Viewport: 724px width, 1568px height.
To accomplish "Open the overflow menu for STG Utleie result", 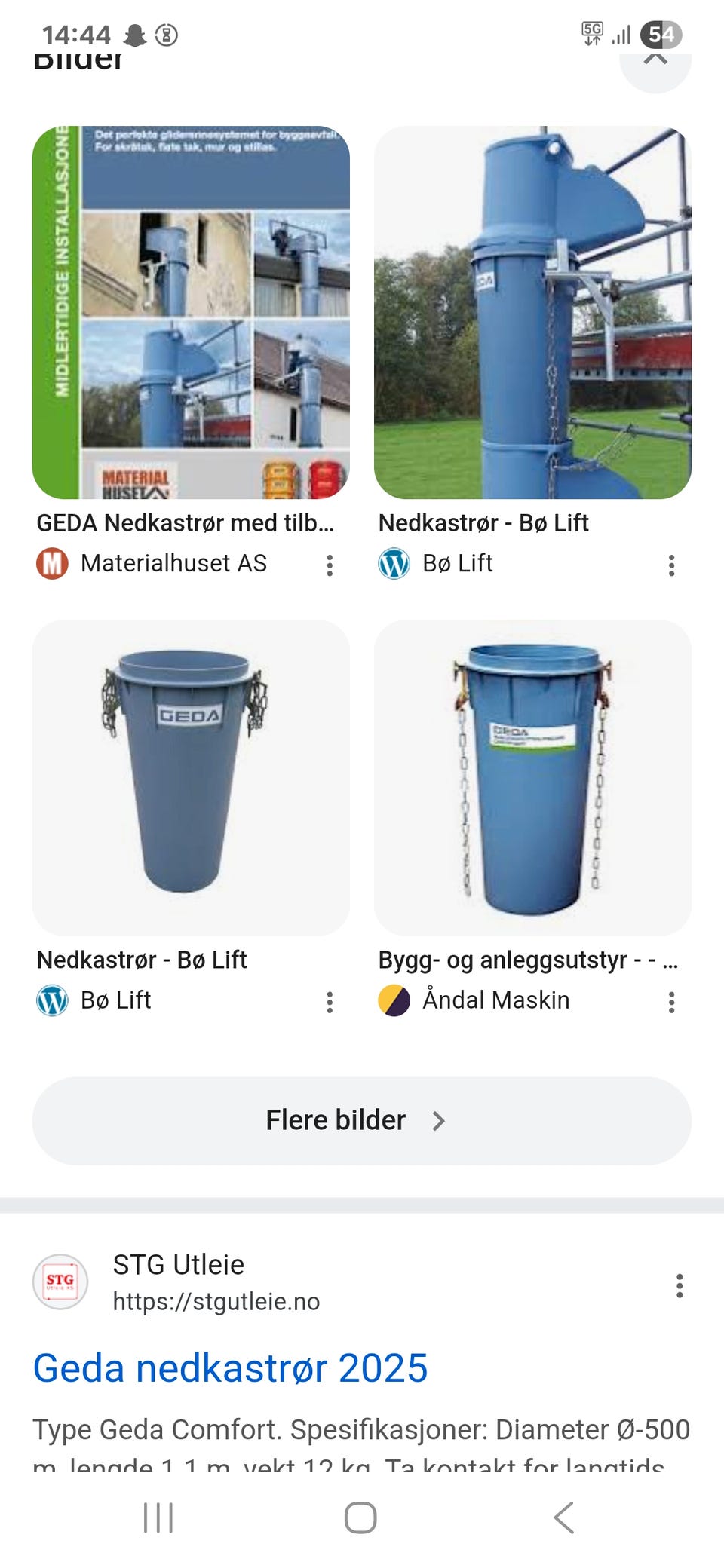I will (x=680, y=1285).
